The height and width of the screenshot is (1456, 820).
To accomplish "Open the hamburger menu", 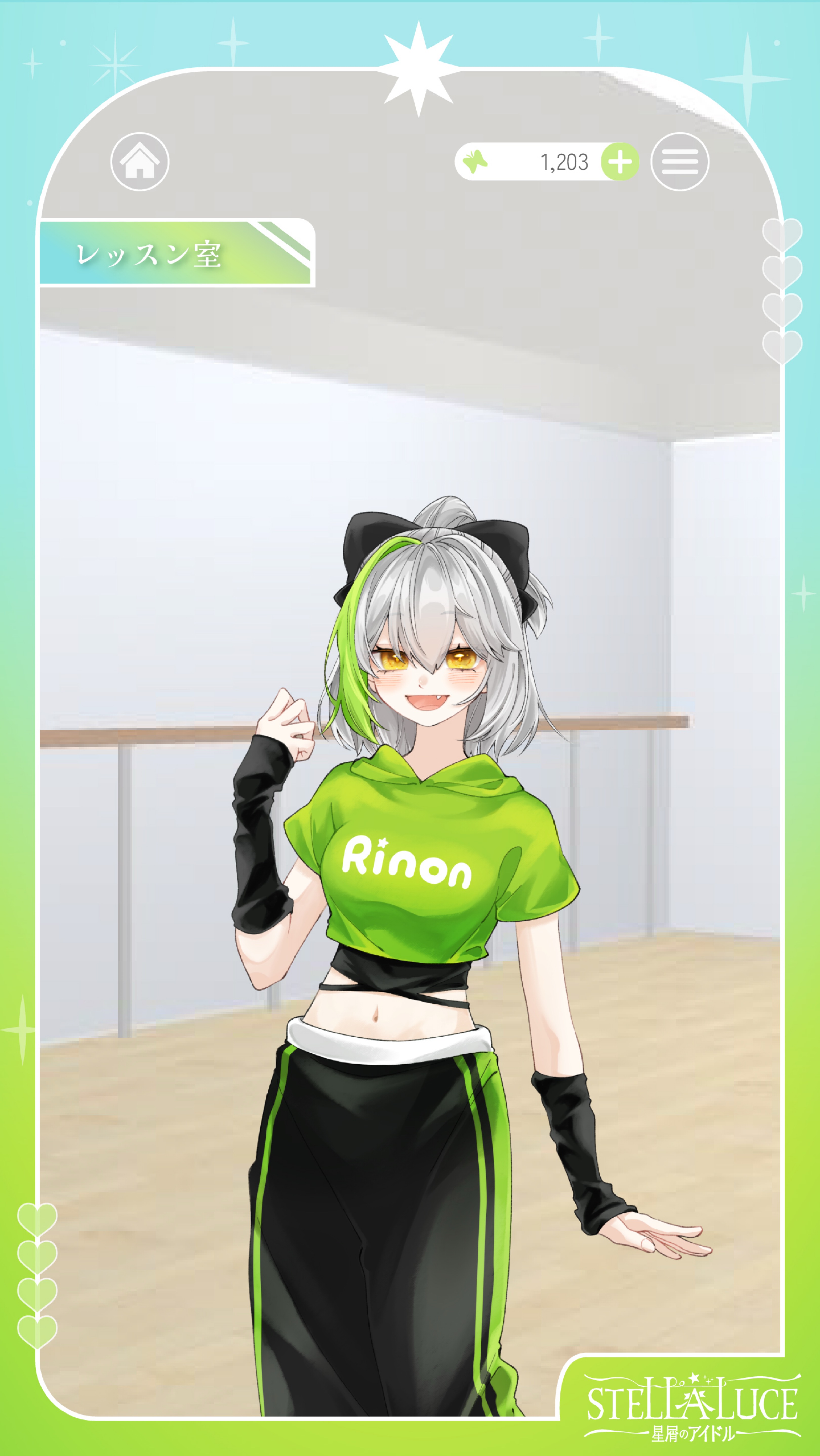I will pyautogui.click(x=680, y=162).
